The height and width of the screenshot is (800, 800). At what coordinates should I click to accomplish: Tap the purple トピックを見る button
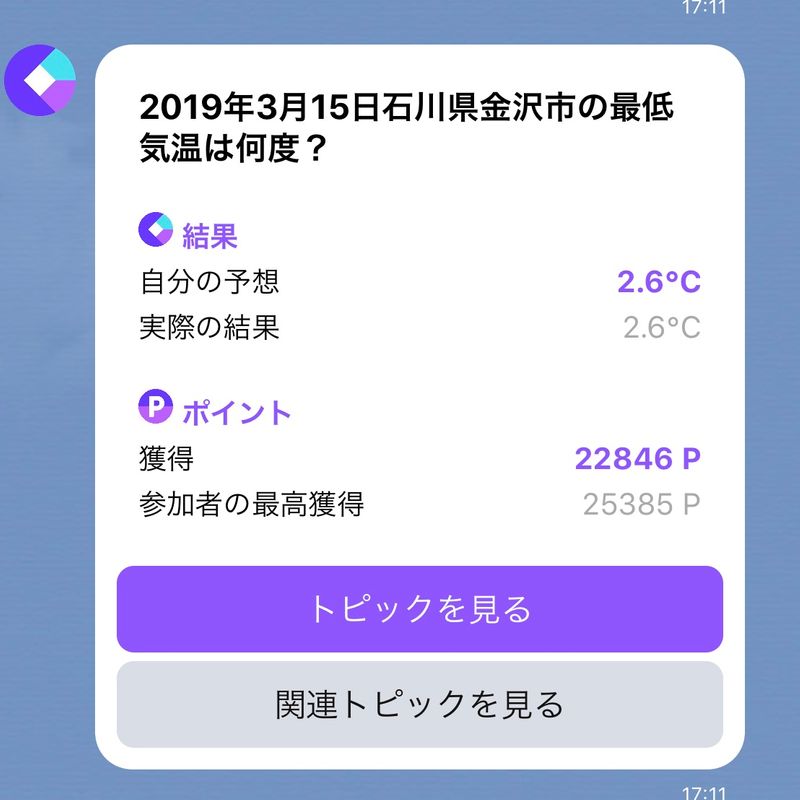pos(419,609)
